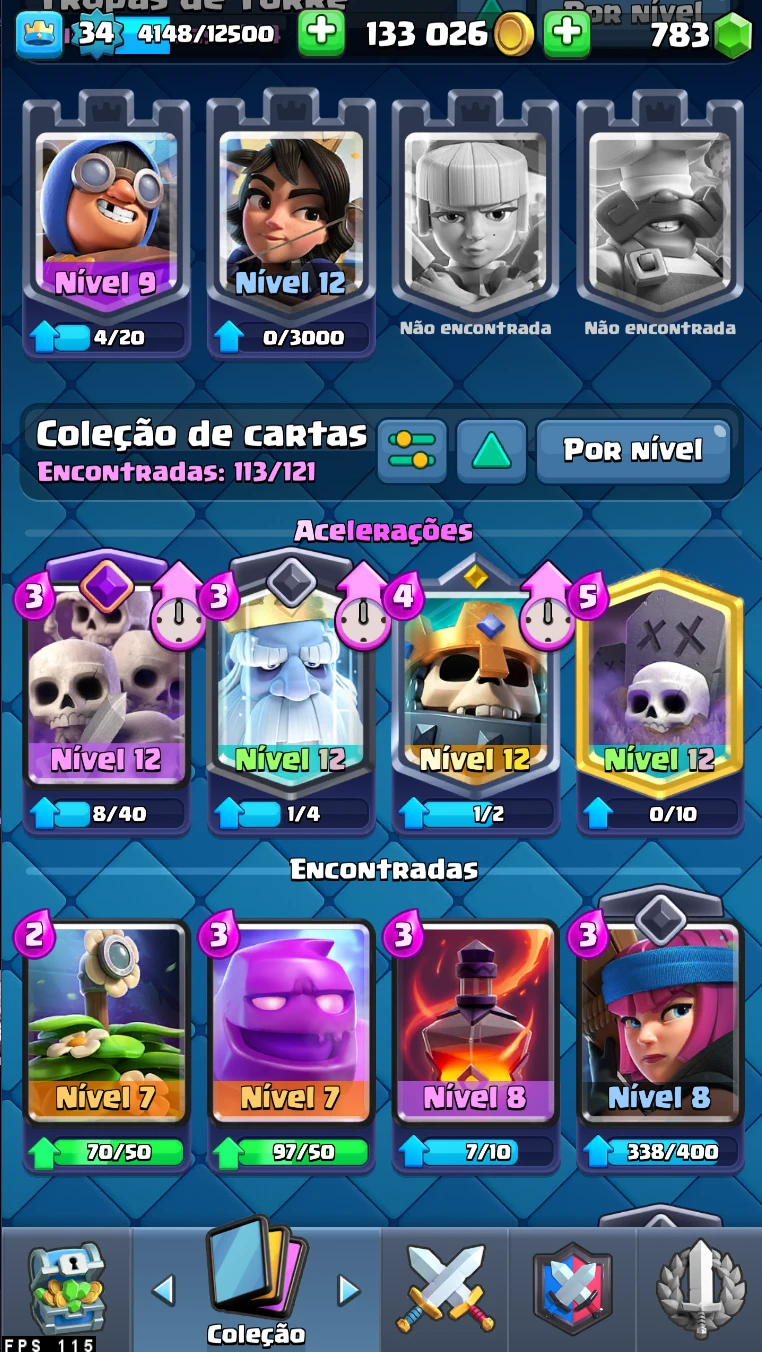Viewport: 762px width, 1352px height.
Task: Select the Graveyard card
Action: (660, 690)
